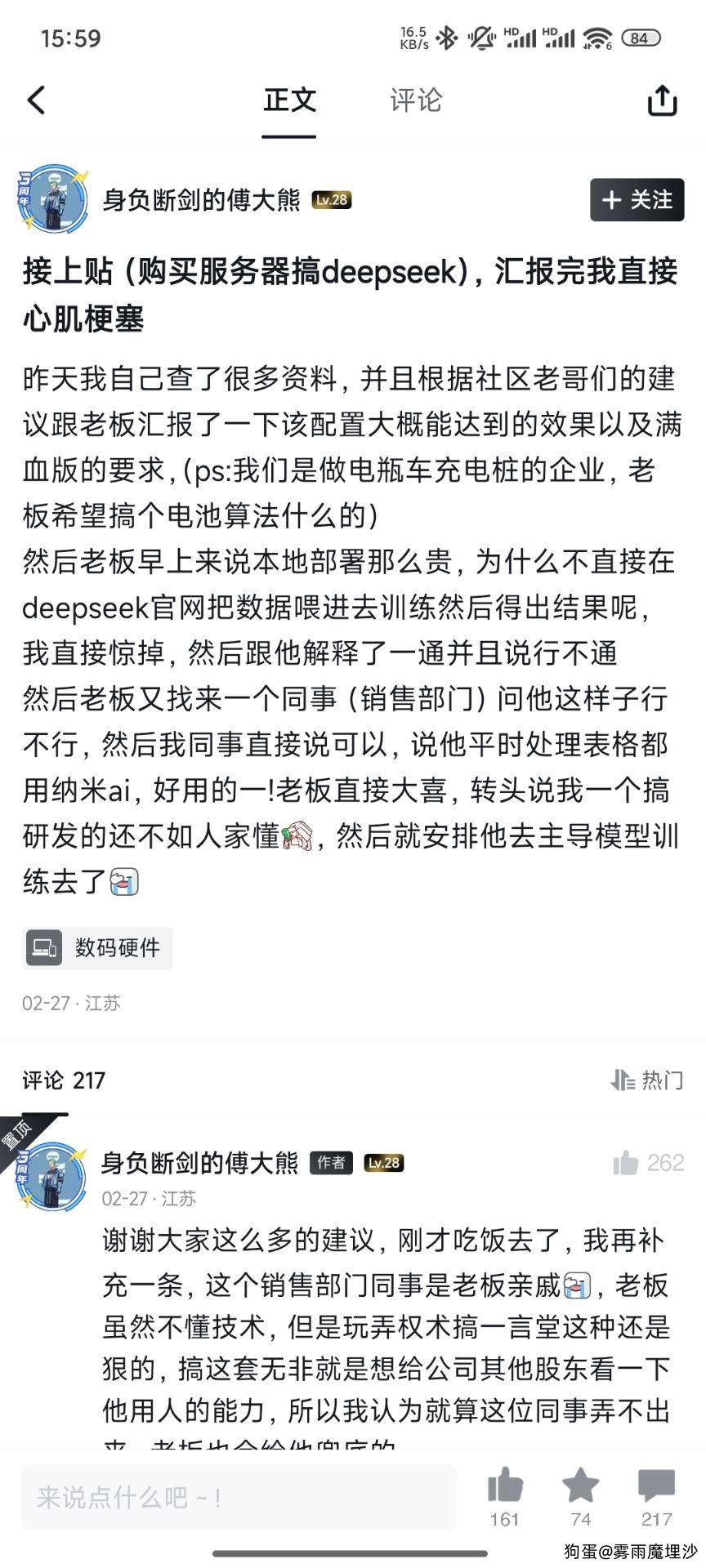
Task: Change comment sorting via 热门
Action: tap(647, 1080)
